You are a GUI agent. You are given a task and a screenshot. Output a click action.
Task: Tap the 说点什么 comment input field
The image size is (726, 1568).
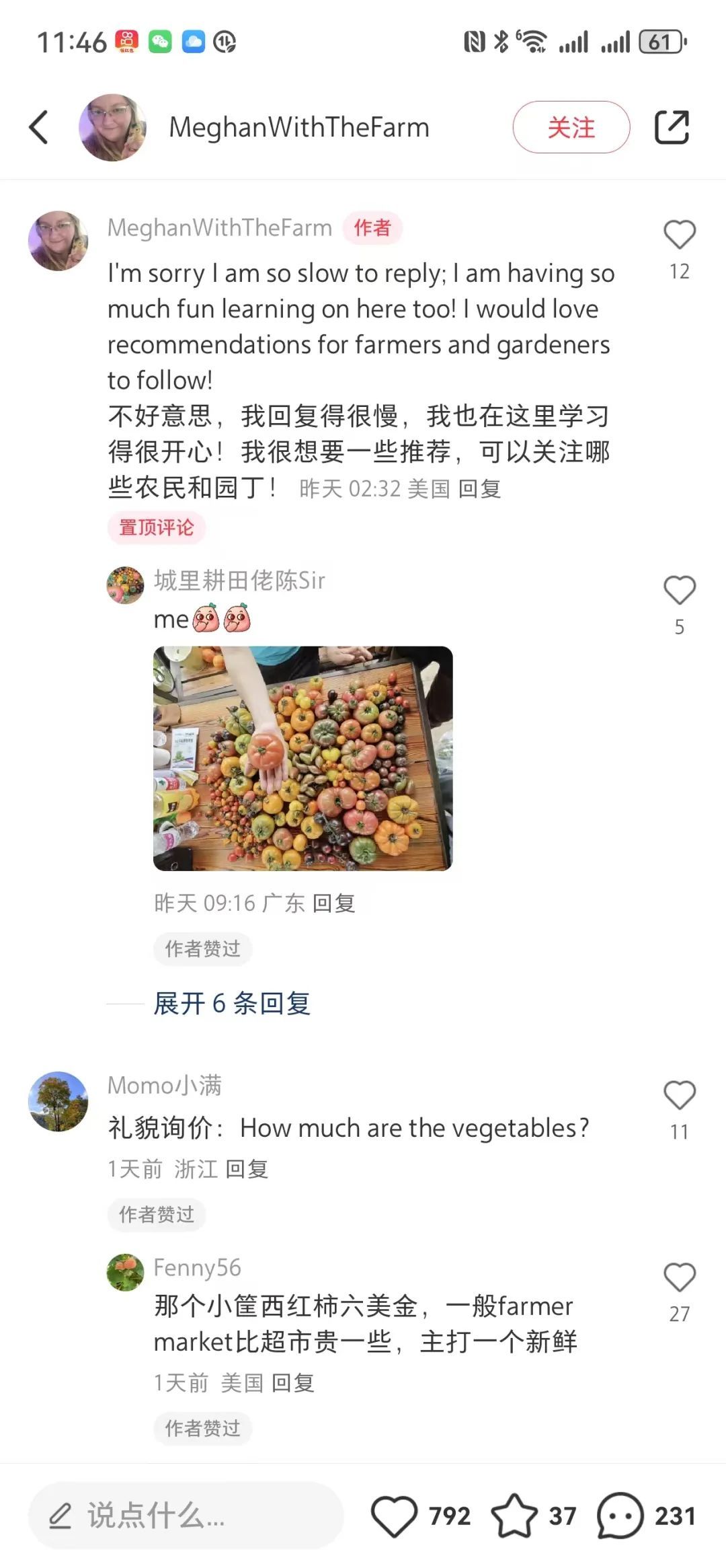coord(186,1516)
